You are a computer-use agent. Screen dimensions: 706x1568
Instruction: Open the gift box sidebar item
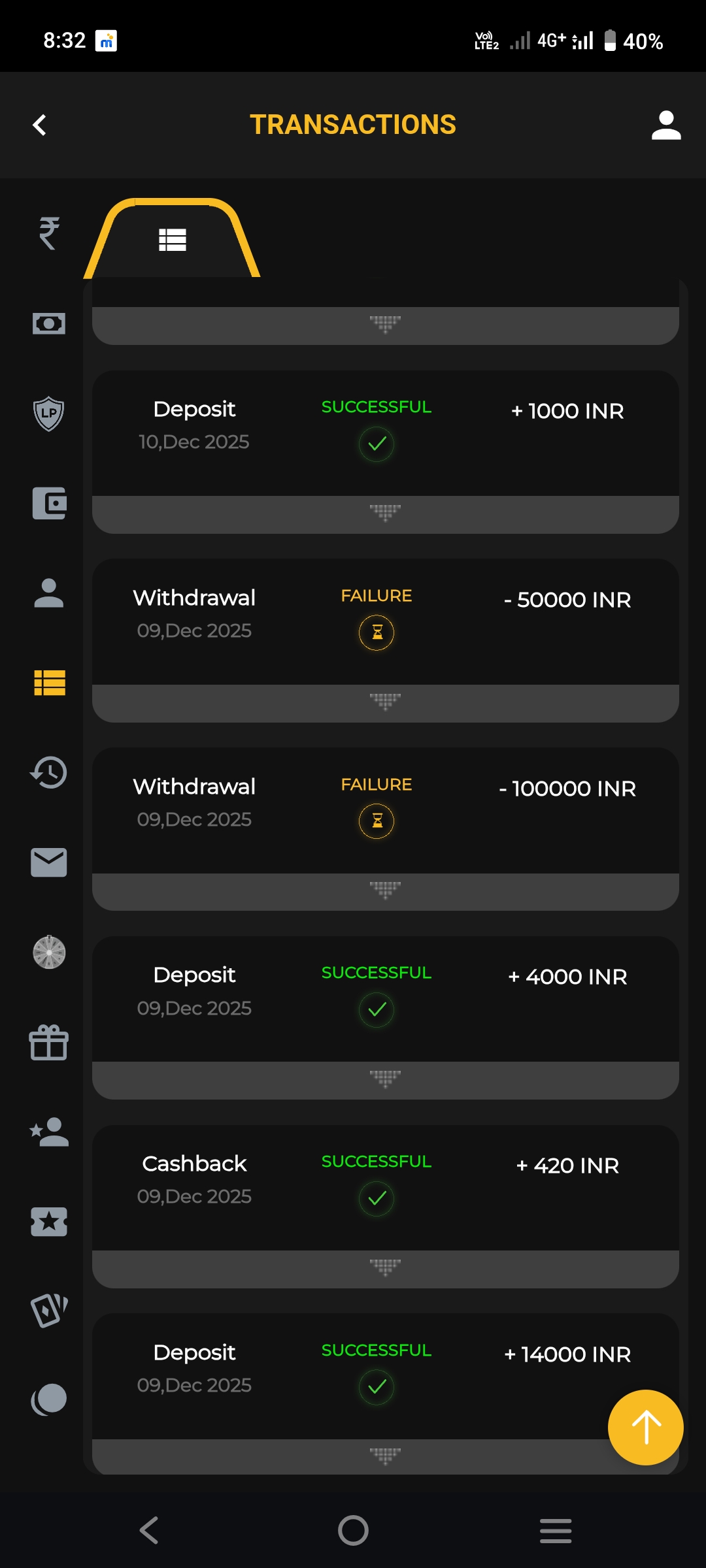49,1042
